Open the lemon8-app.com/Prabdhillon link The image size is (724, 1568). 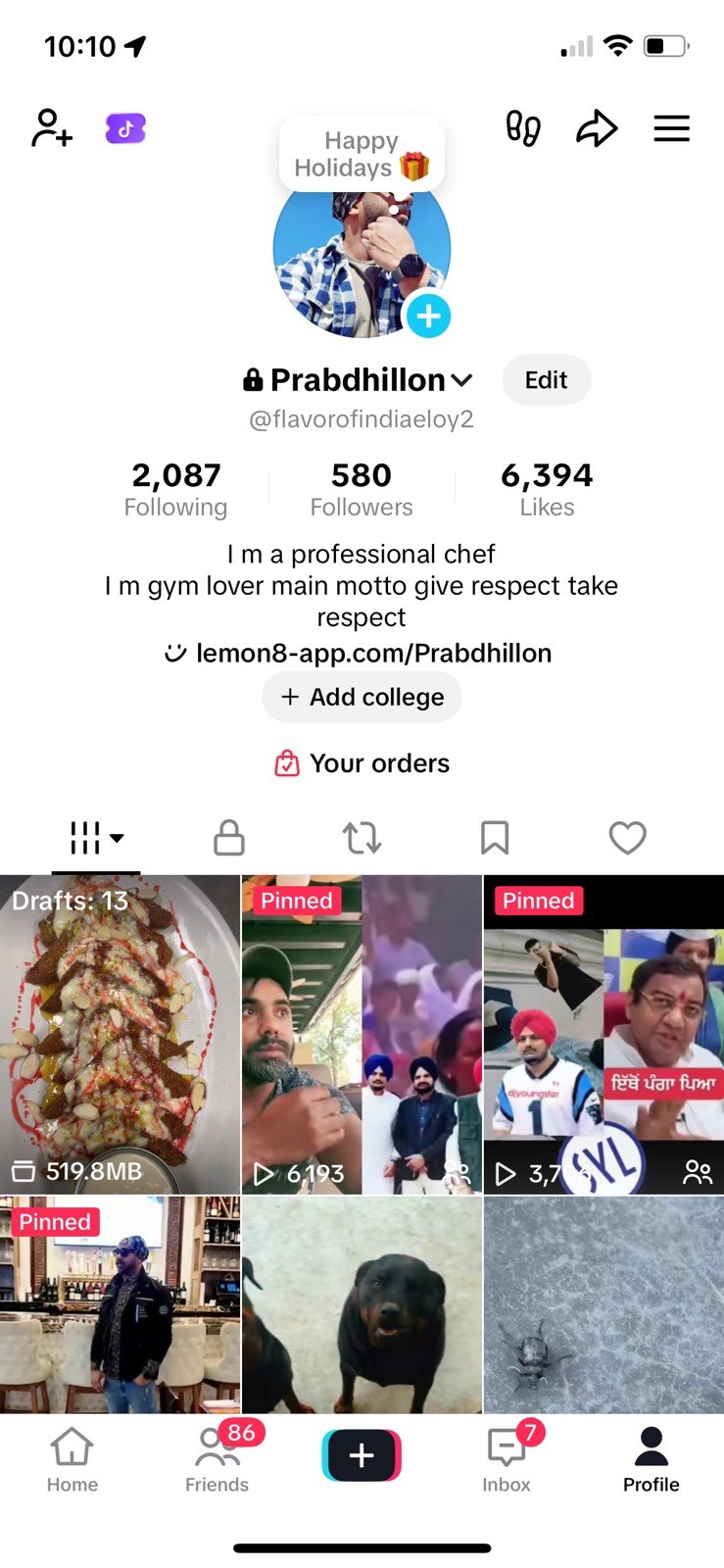click(373, 653)
